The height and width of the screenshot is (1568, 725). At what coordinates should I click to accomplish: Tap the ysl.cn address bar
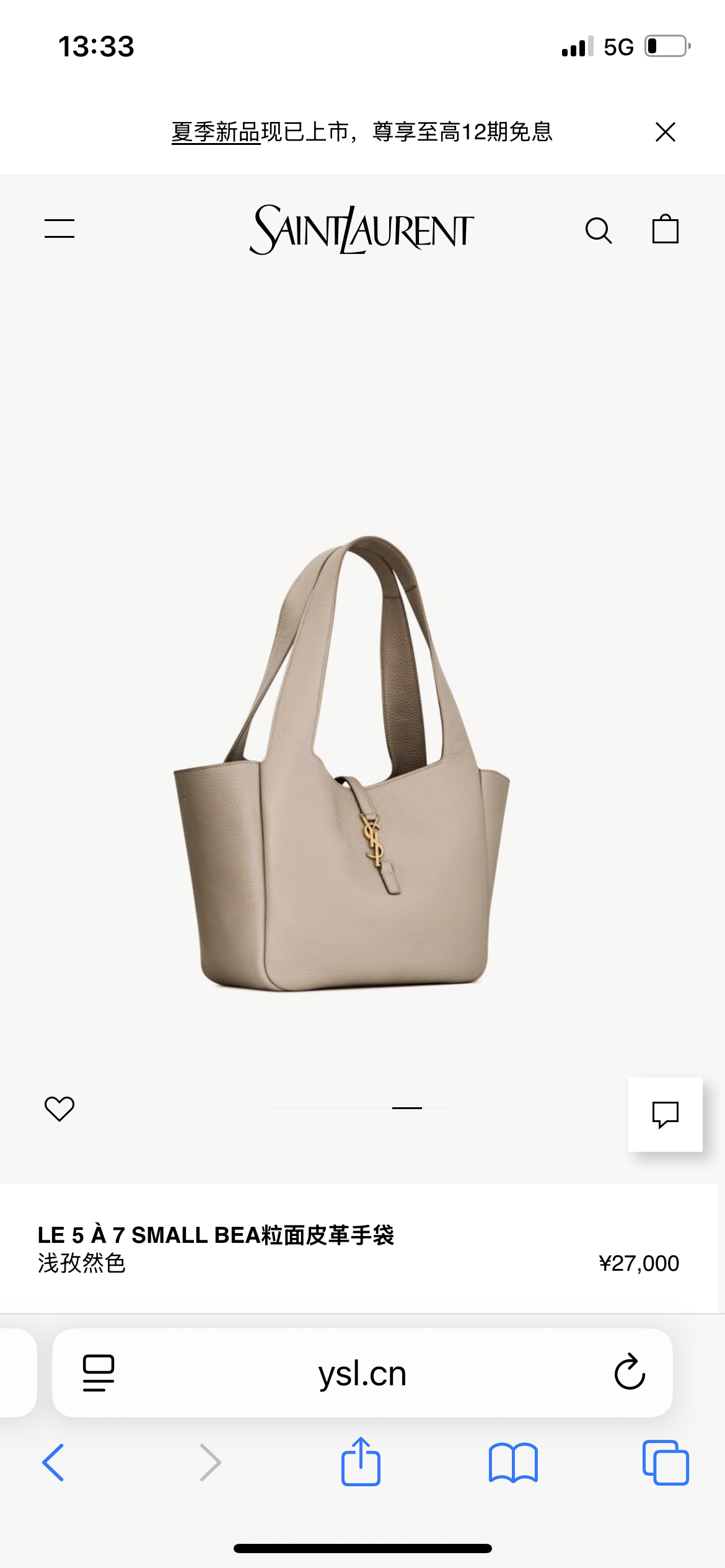click(x=362, y=1374)
